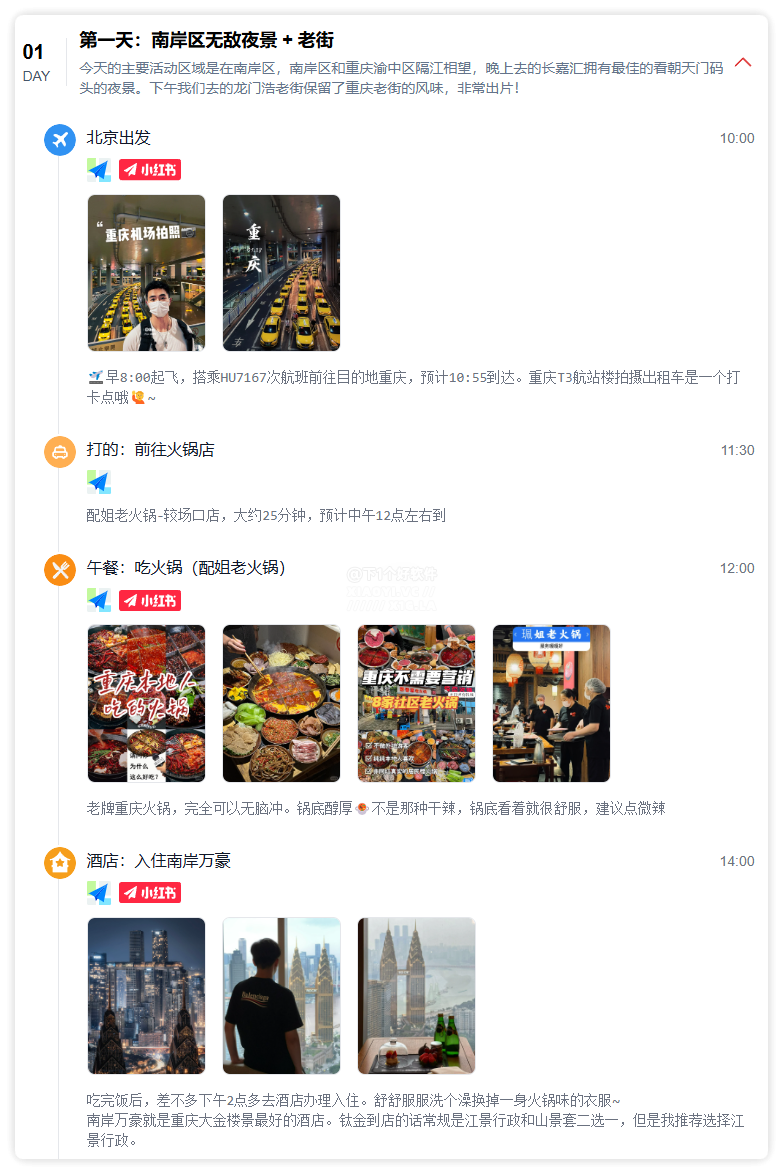
Task: Open the 小红书 link under 午餐：吃火锅
Action: [150, 601]
